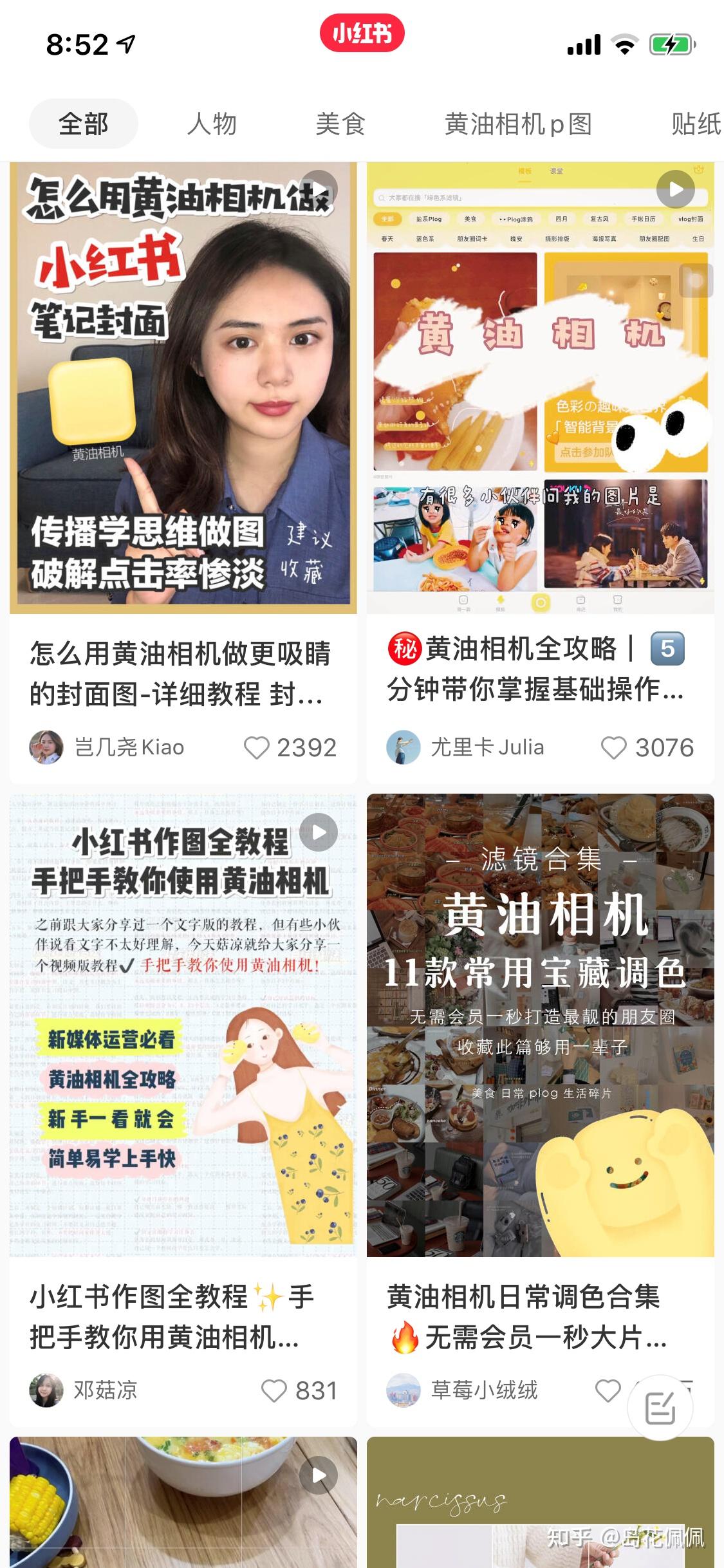Open the 黄油相机全攻略 video post
Screen dimensions: 724x1568
pos(540,388)
